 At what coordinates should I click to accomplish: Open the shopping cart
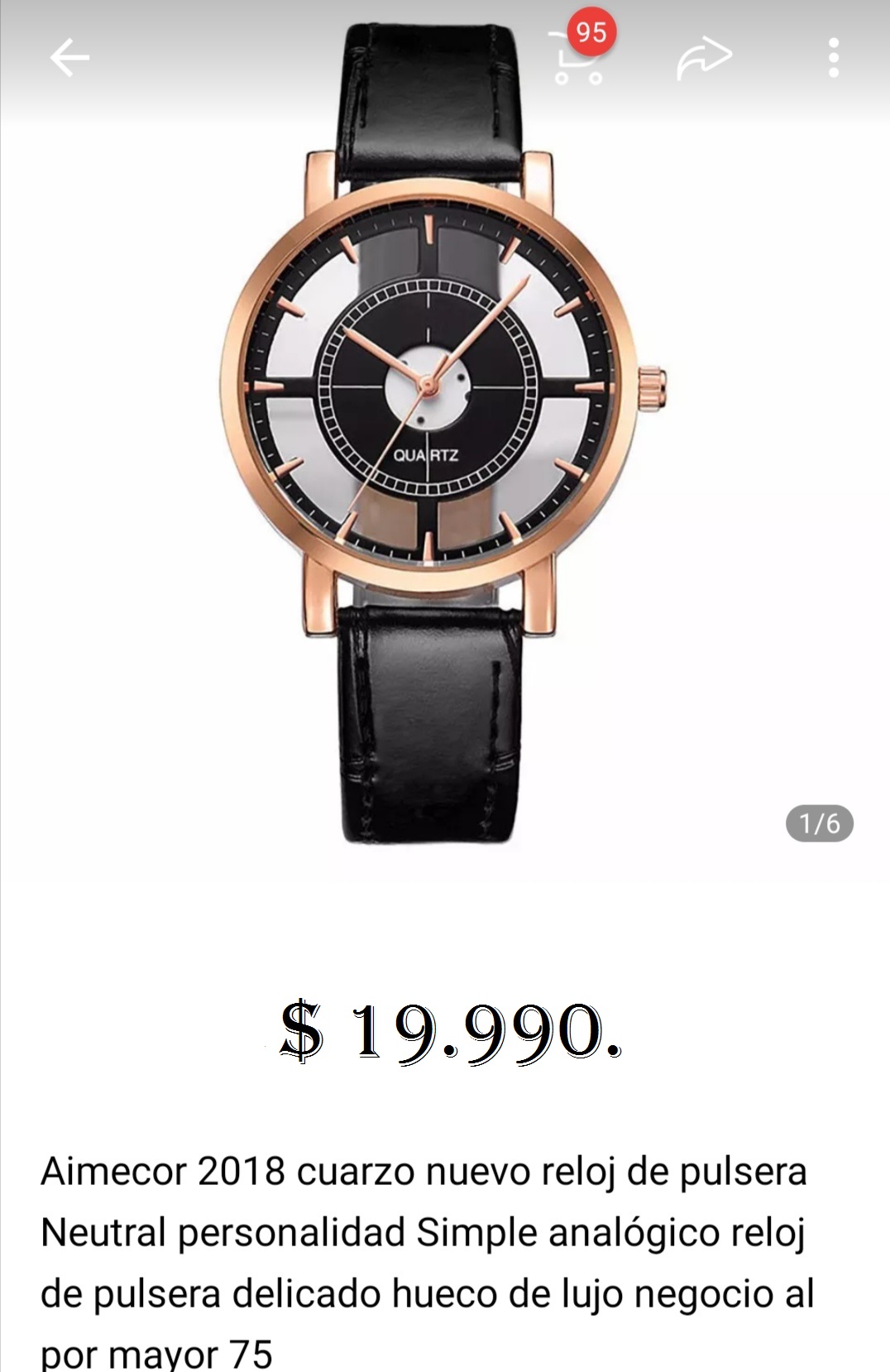[578, 59]
